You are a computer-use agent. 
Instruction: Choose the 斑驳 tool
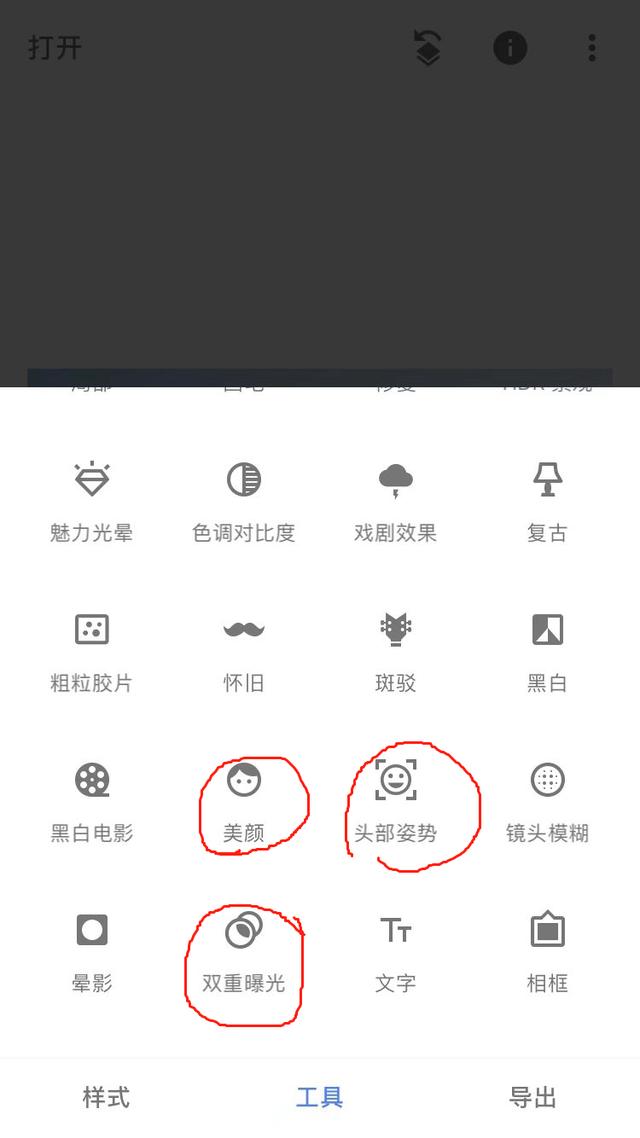395,652
